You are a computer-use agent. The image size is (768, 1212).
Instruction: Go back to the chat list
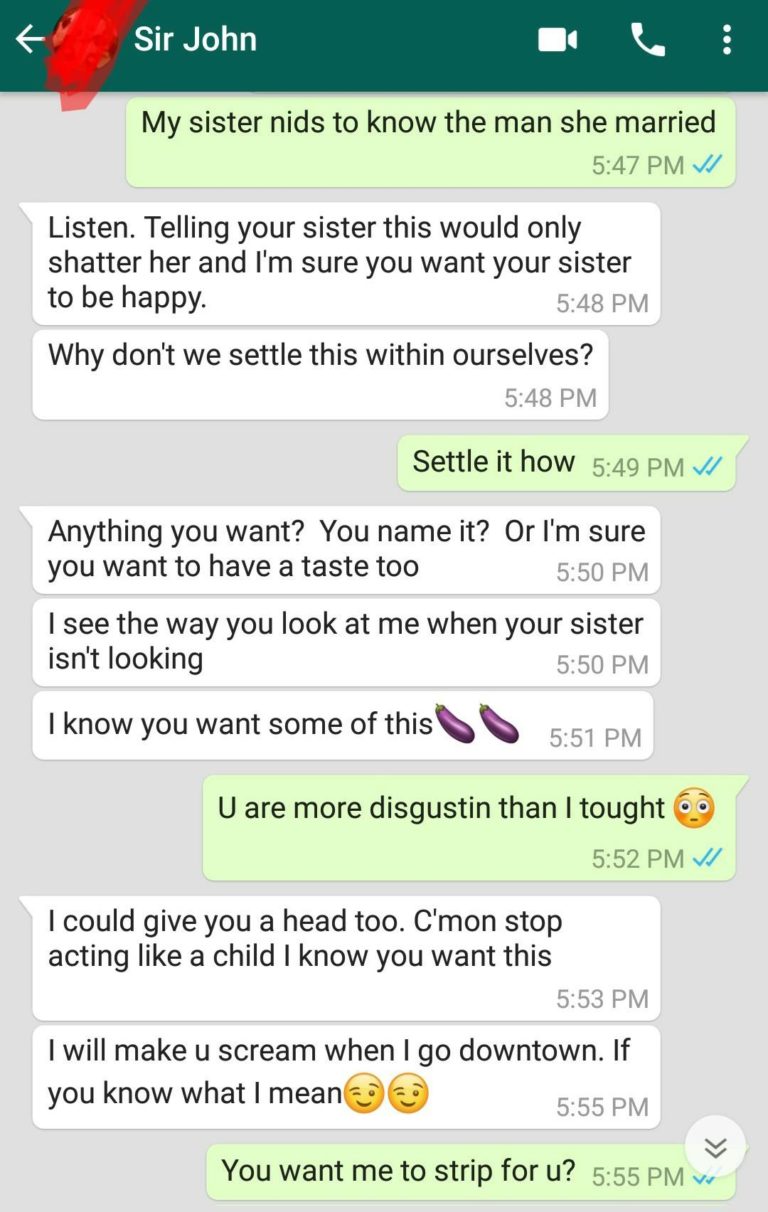point(28,40)
